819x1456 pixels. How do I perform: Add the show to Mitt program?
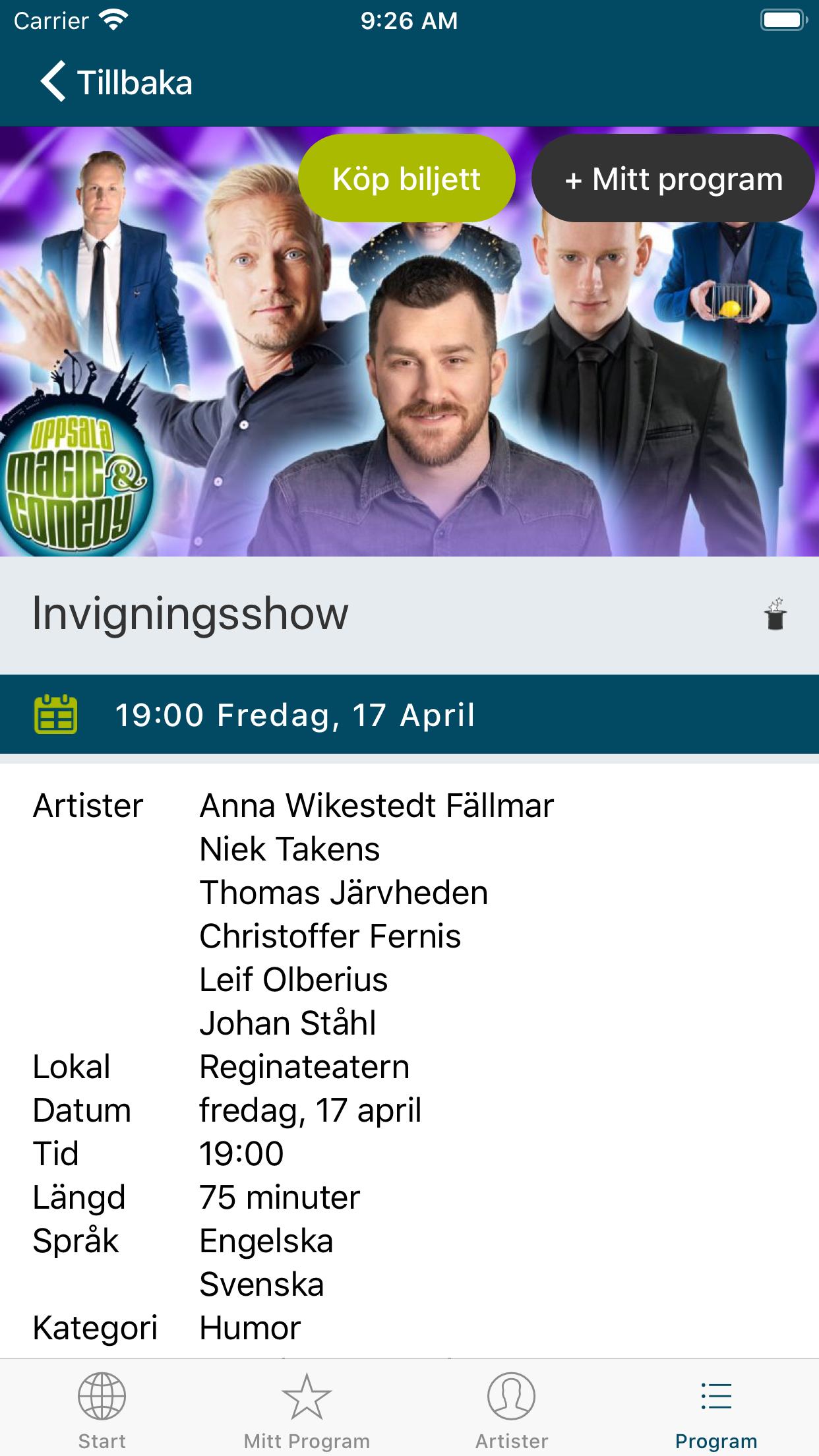pos(673,179)
